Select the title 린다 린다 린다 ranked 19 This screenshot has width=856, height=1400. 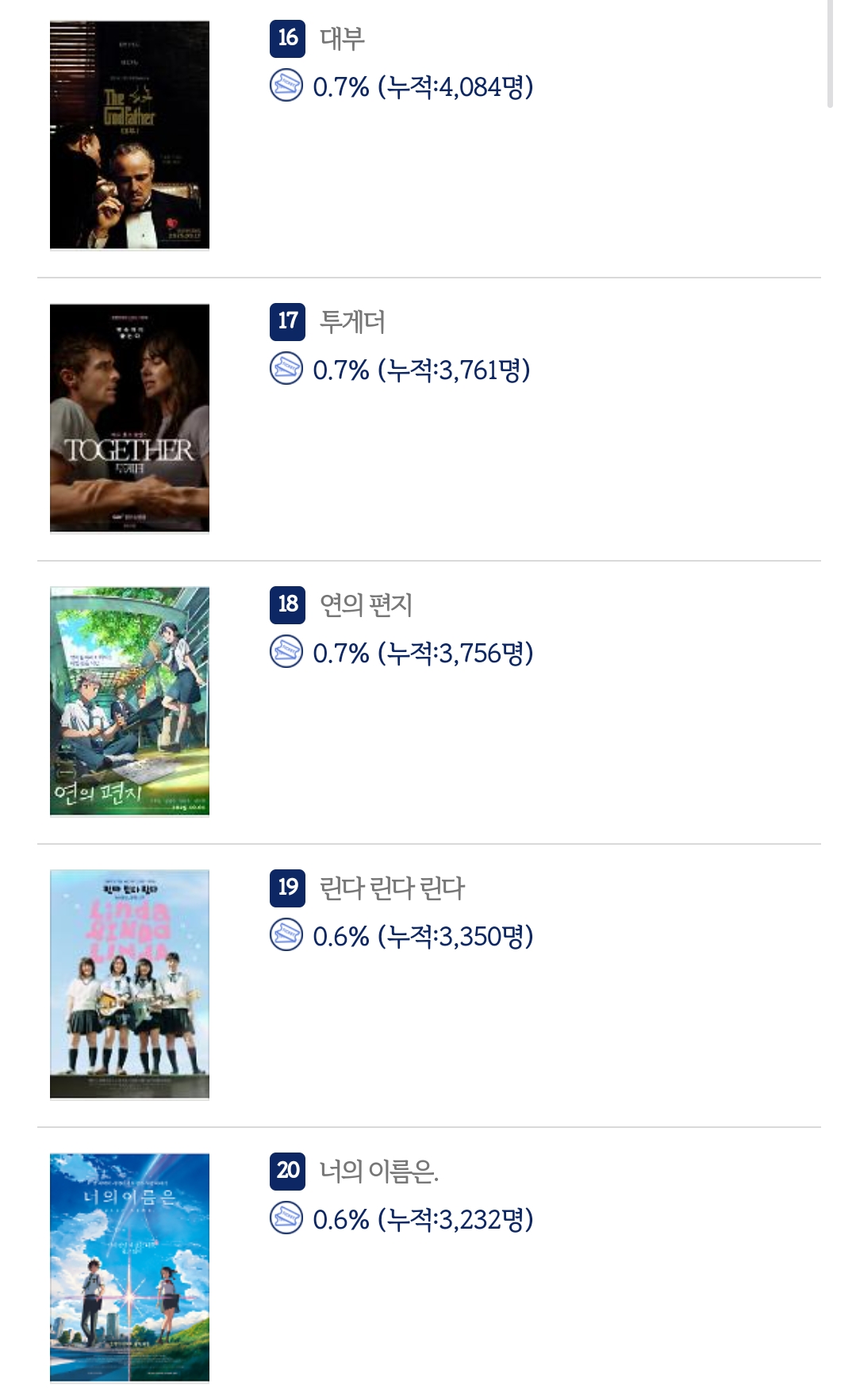click(x=392, y=888)
